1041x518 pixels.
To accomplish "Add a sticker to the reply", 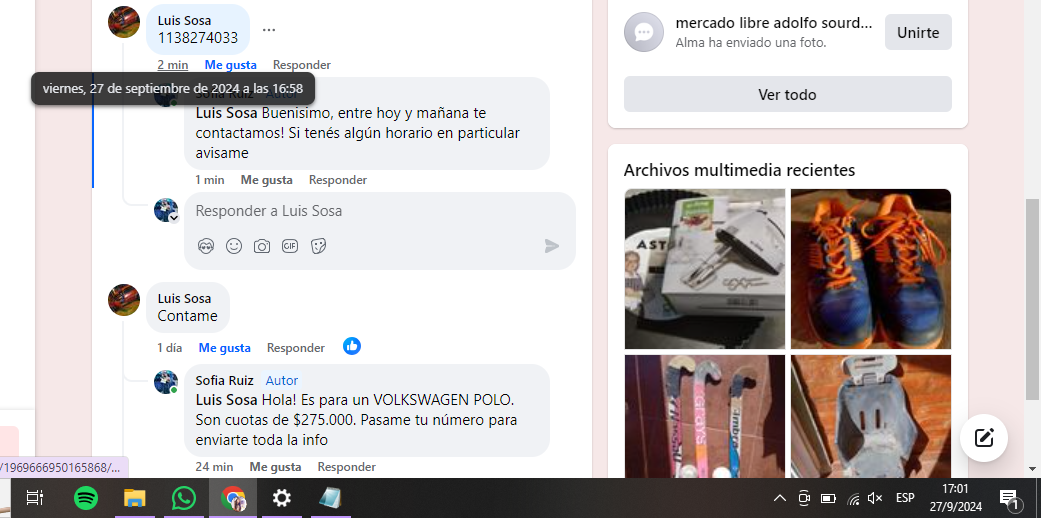I will (x=319, y=246).
